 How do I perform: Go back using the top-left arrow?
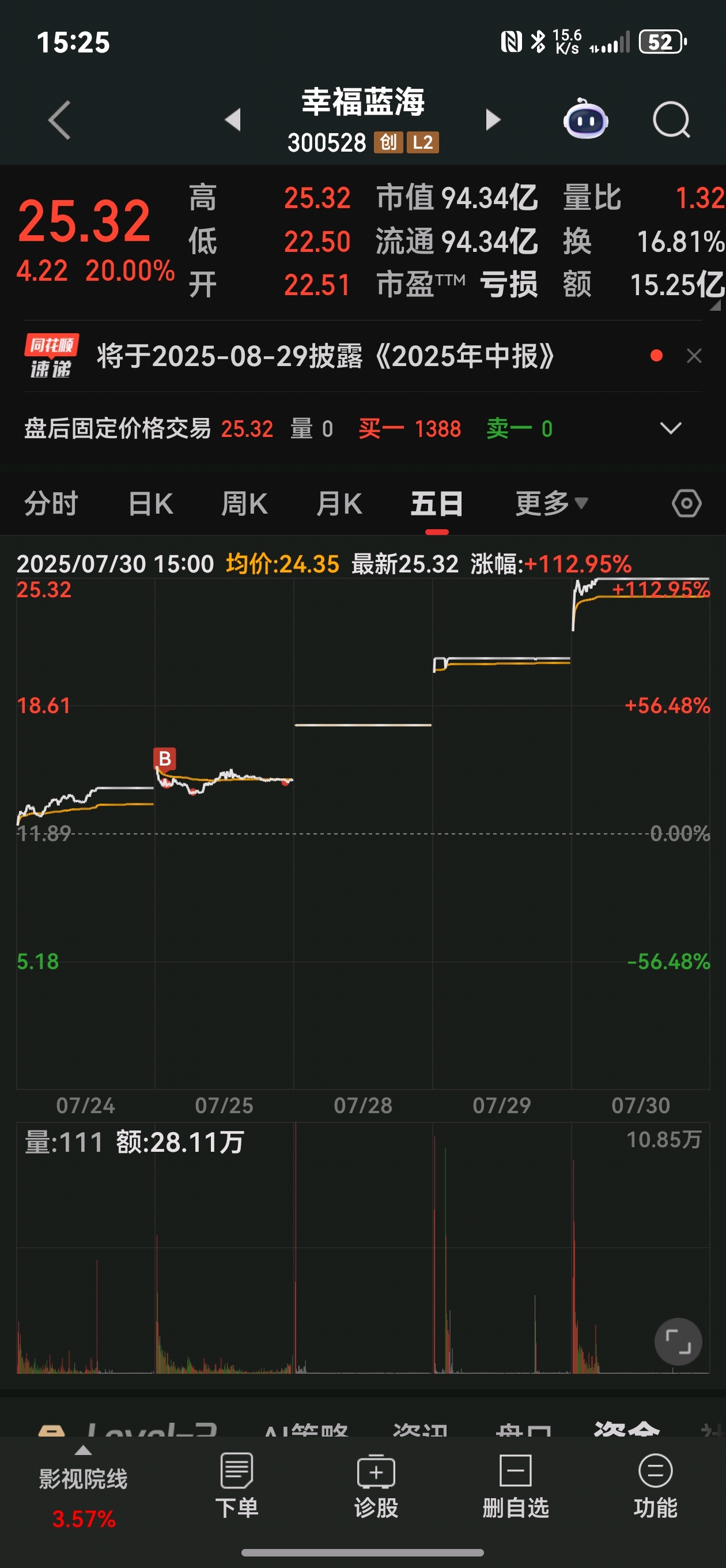[x=60, y=120]
